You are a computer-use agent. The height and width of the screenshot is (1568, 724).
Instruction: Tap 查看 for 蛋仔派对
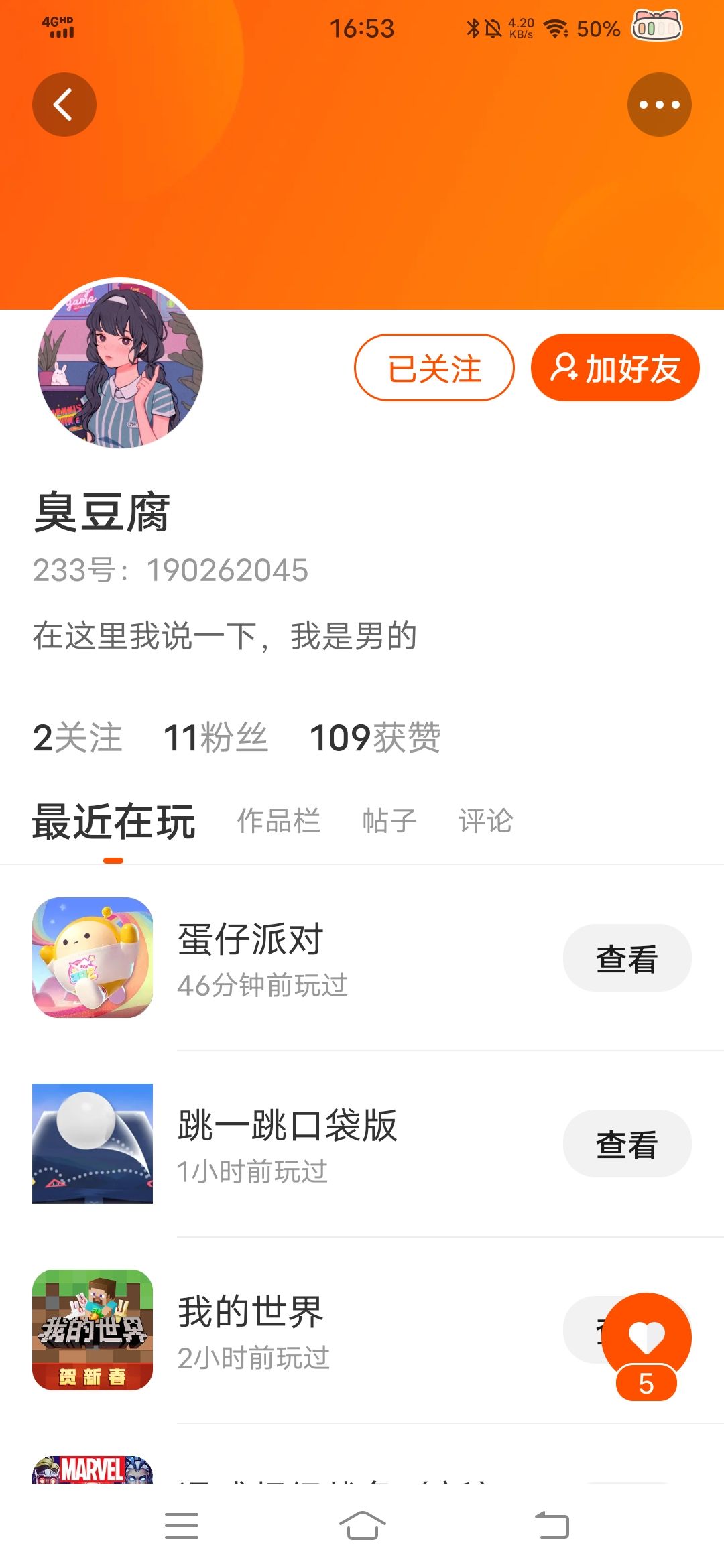pos(626,958)
